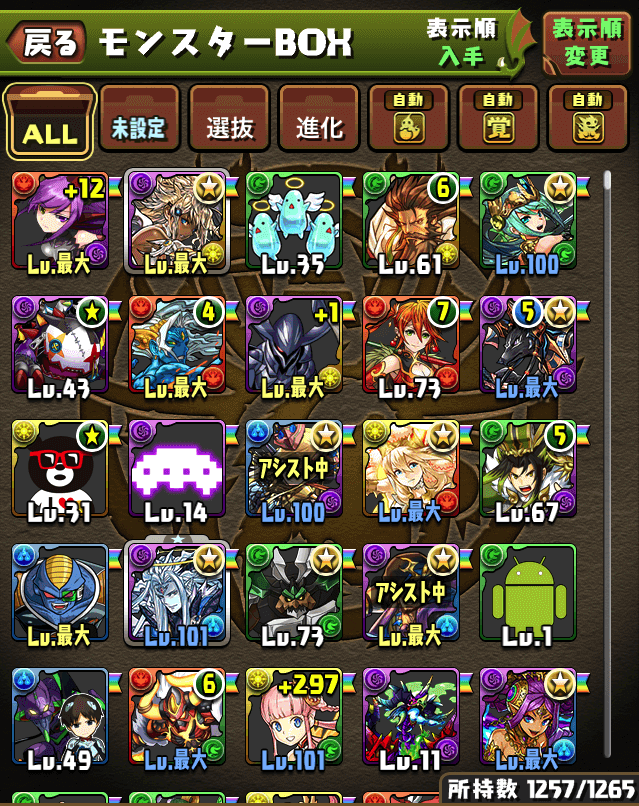Switch to the 未設定 tab

(138, 123)
